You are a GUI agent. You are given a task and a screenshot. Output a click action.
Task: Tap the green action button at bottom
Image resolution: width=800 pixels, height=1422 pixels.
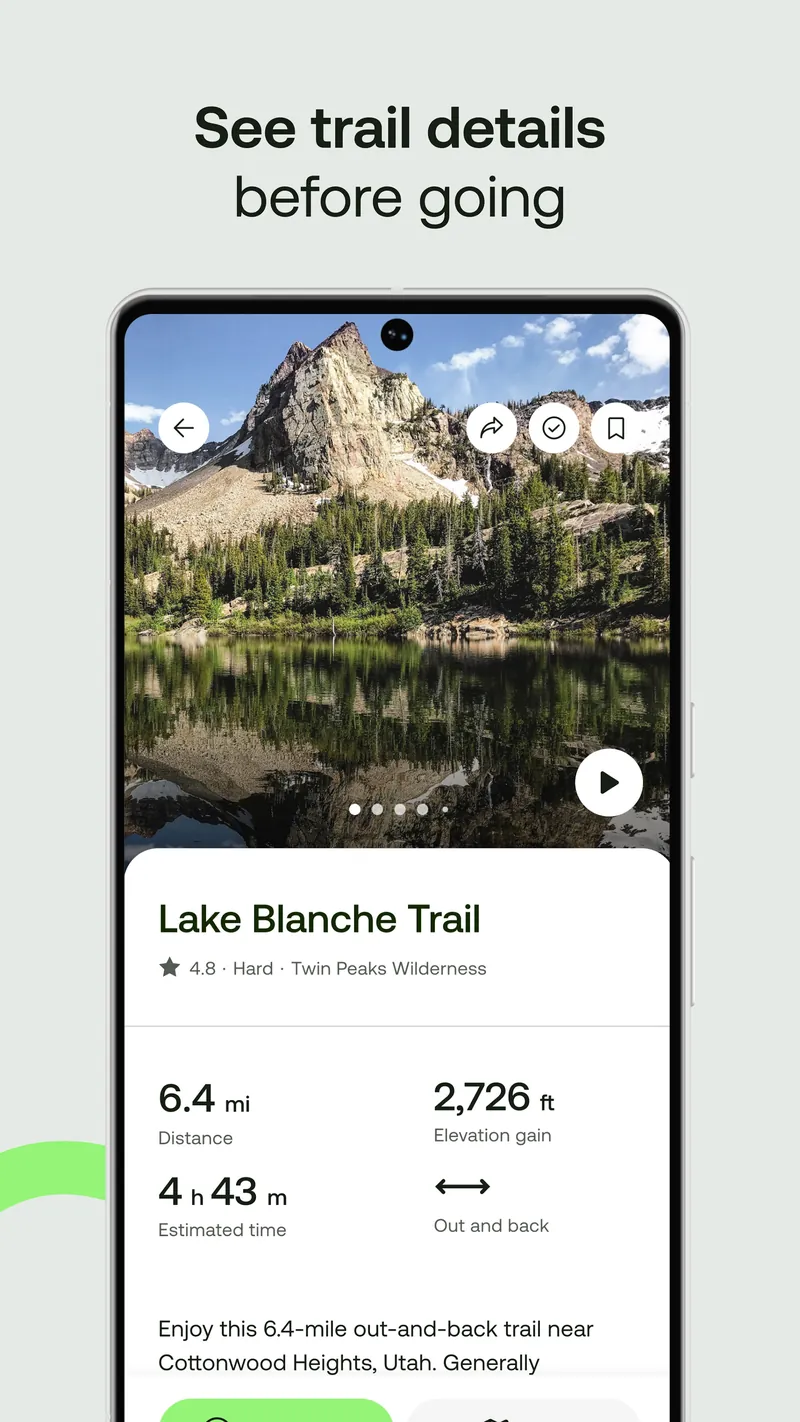tap(275, 1413)
